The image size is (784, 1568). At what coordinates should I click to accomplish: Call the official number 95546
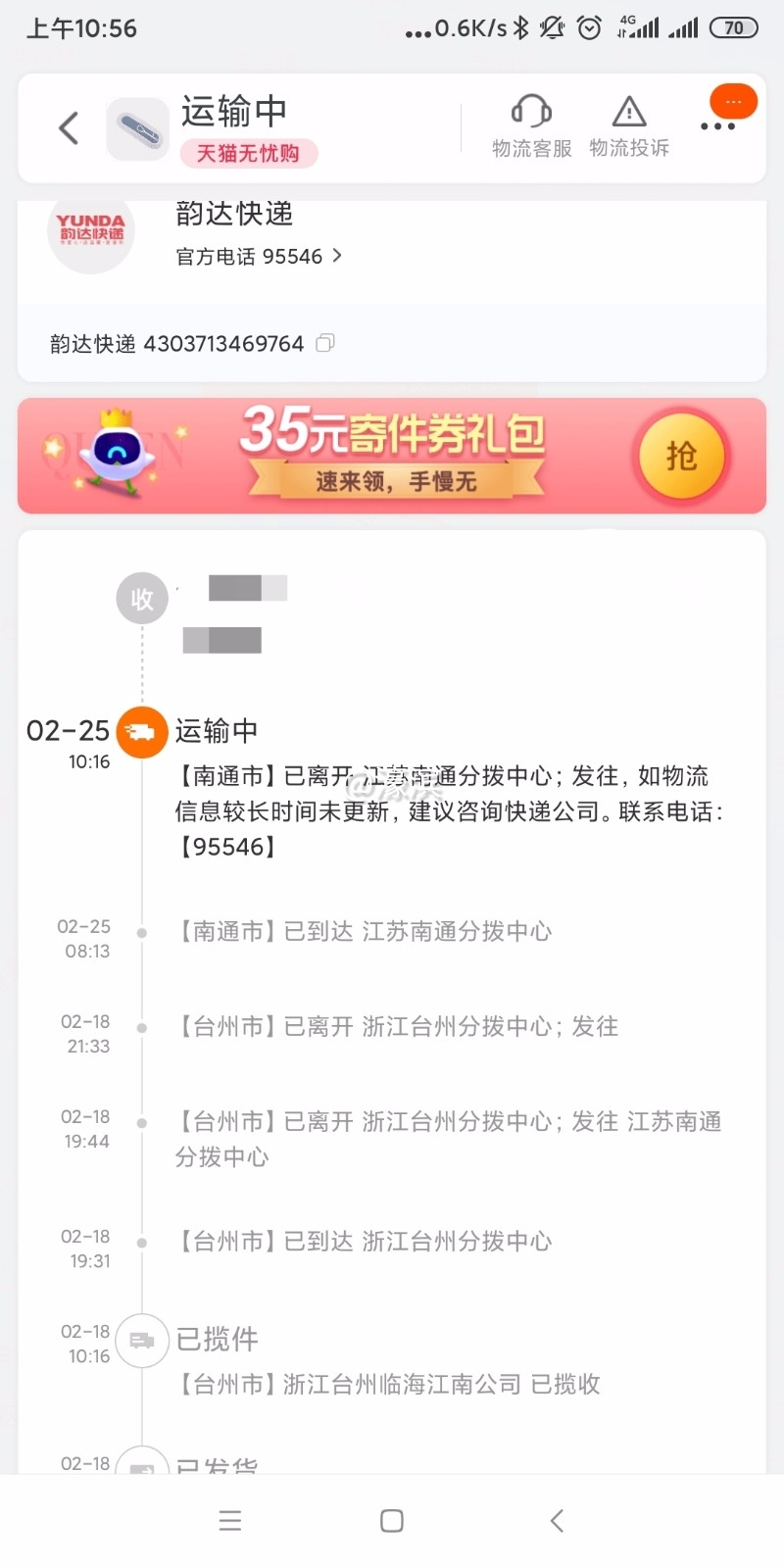coord(259,256)
